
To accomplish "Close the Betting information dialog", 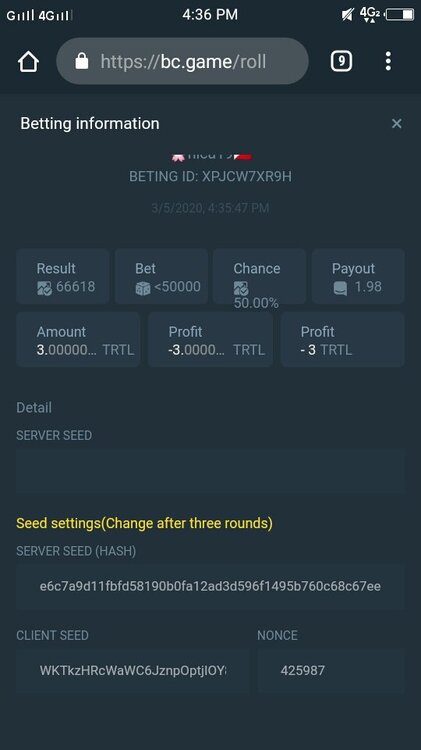I will (397, 123).
